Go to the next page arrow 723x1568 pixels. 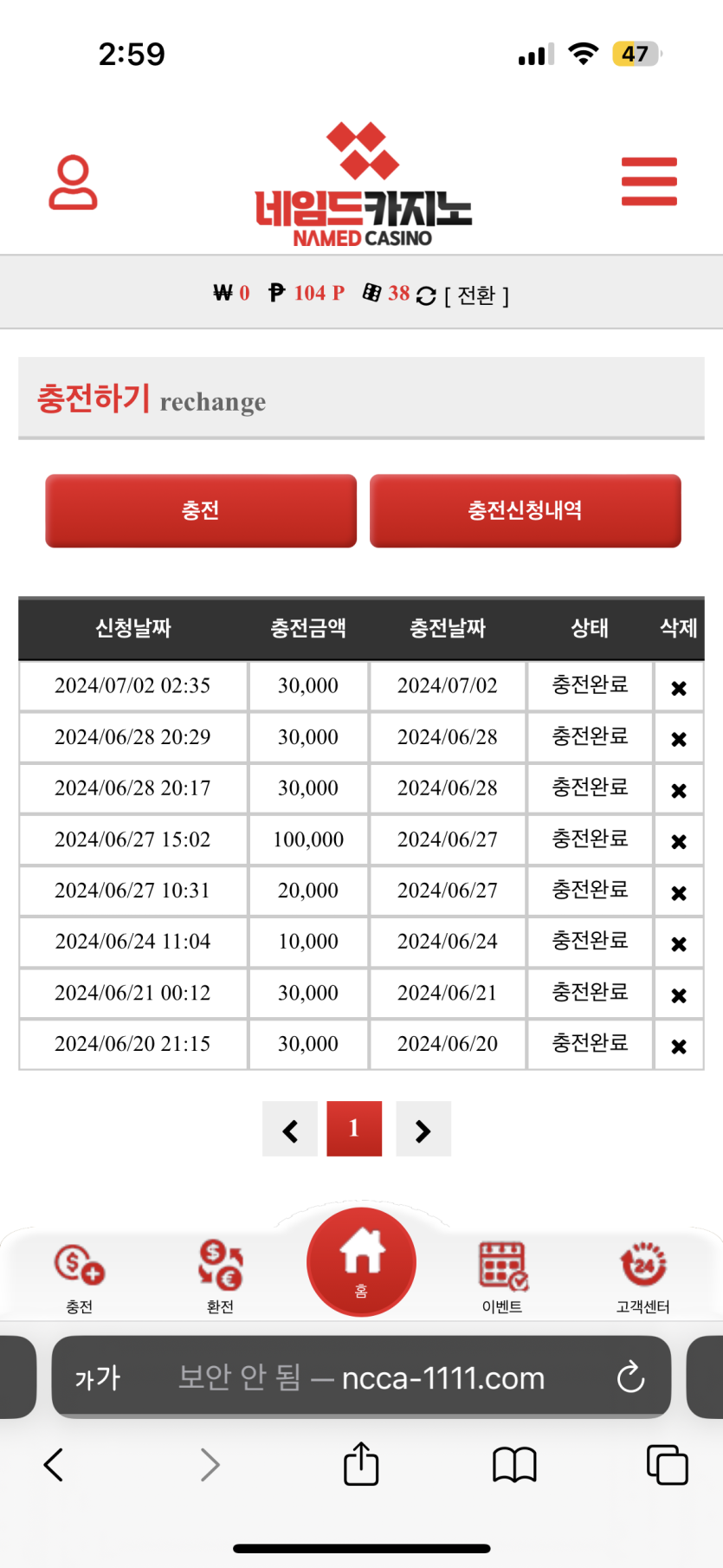coord(423,1130)
